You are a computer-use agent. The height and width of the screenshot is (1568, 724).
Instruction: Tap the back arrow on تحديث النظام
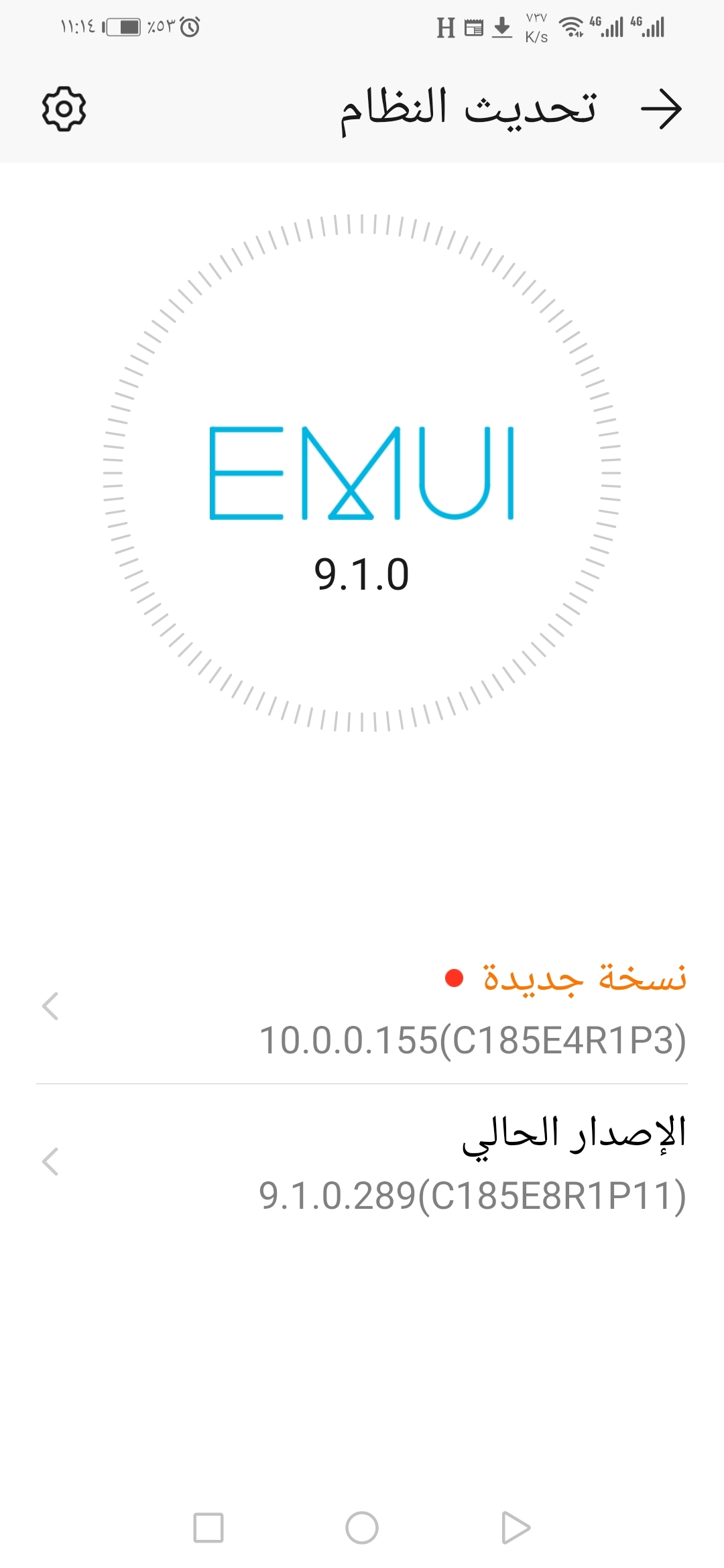coord(664,109)
